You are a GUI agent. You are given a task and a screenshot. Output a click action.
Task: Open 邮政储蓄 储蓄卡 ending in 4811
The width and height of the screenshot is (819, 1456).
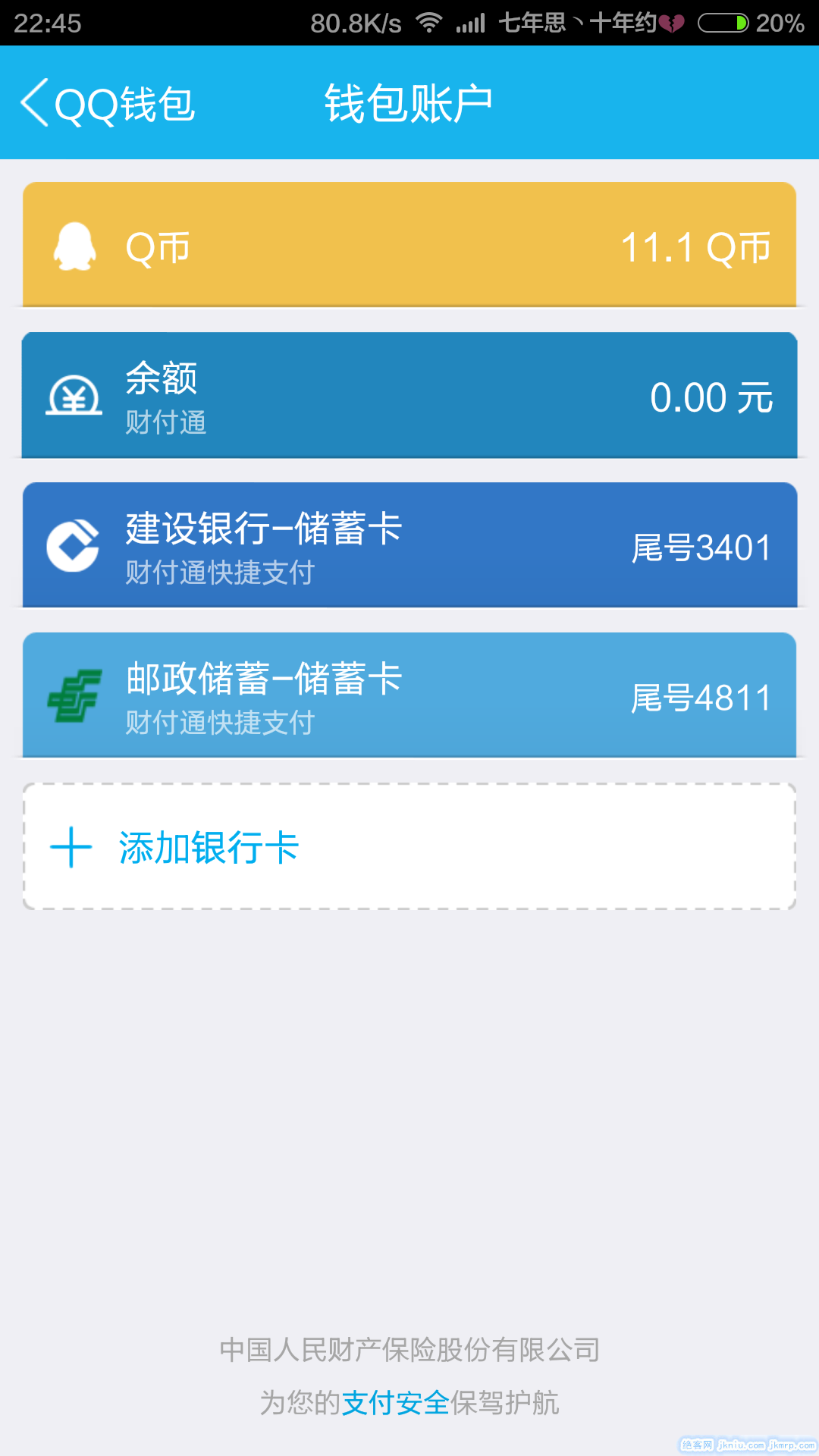point(409,695)
